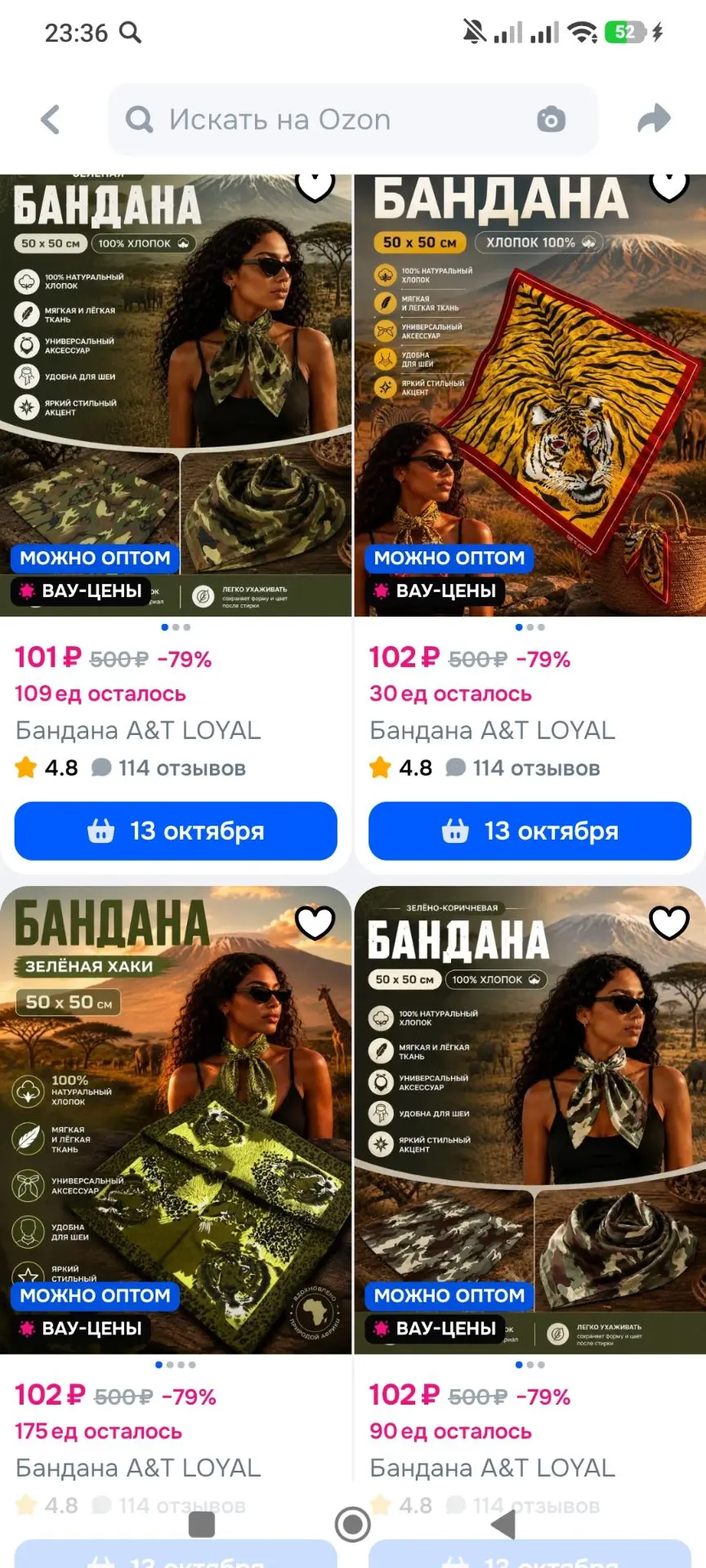706x1568 pixels.
Task: Add the 30 ед осталось tiger bandana to cart
Action: [x=529, y=831]
